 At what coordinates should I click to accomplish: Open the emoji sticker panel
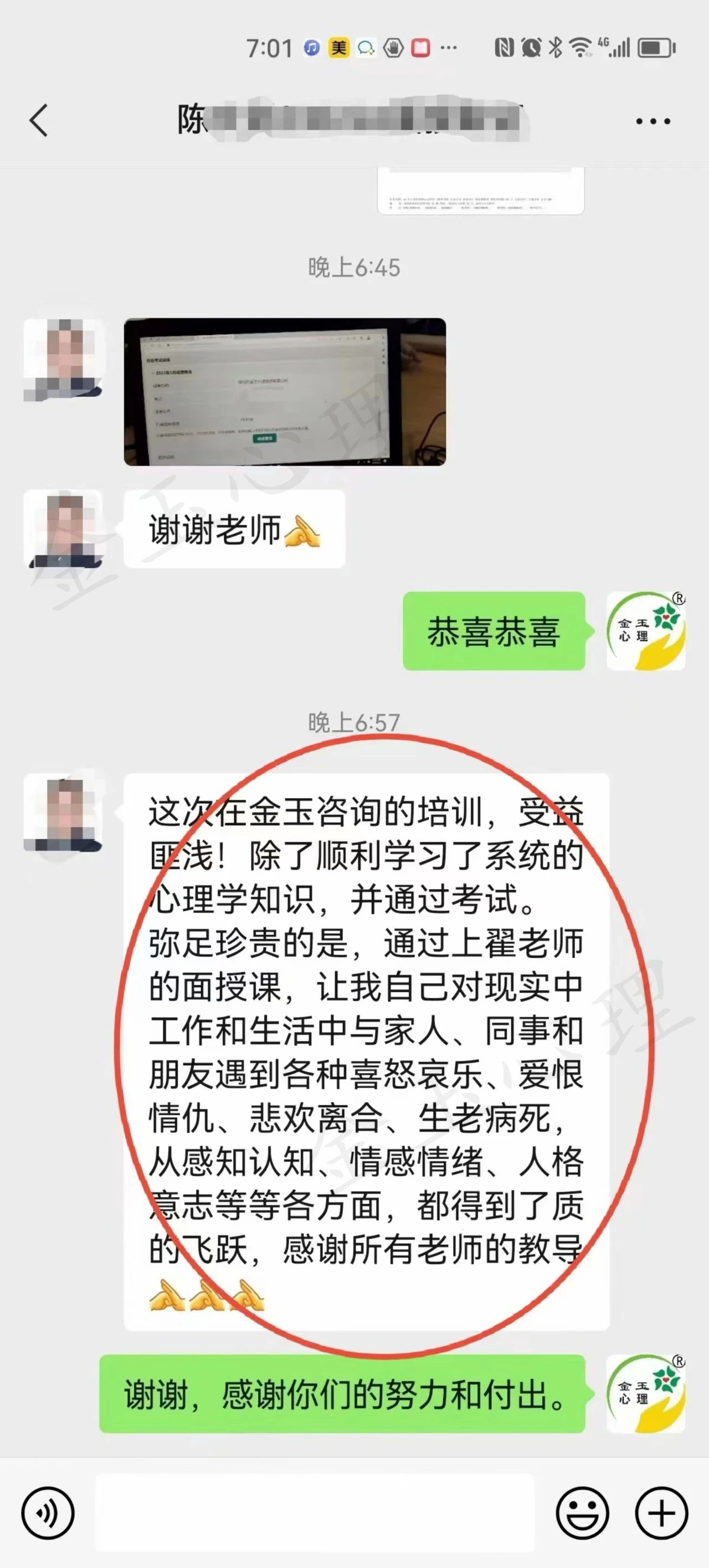click(x=582, y=1513)
